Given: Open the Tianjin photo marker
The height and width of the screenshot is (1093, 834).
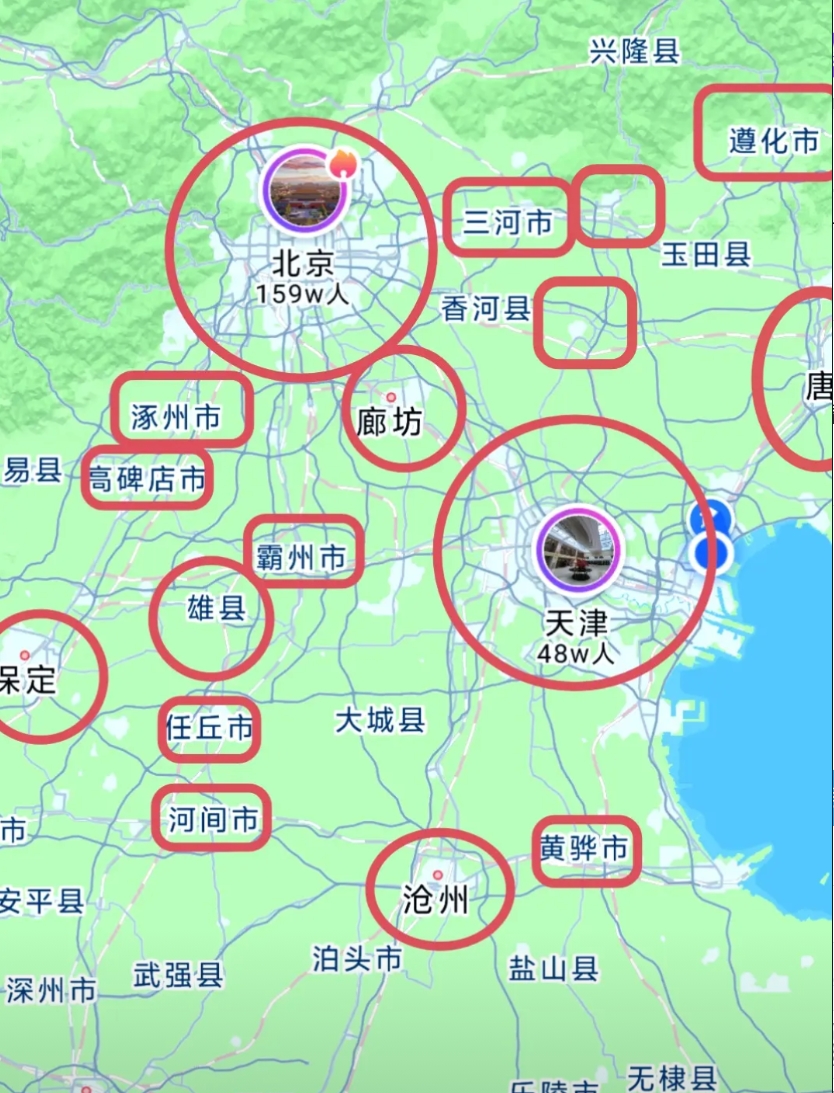Looking at the screenshot, I should 578,549.
